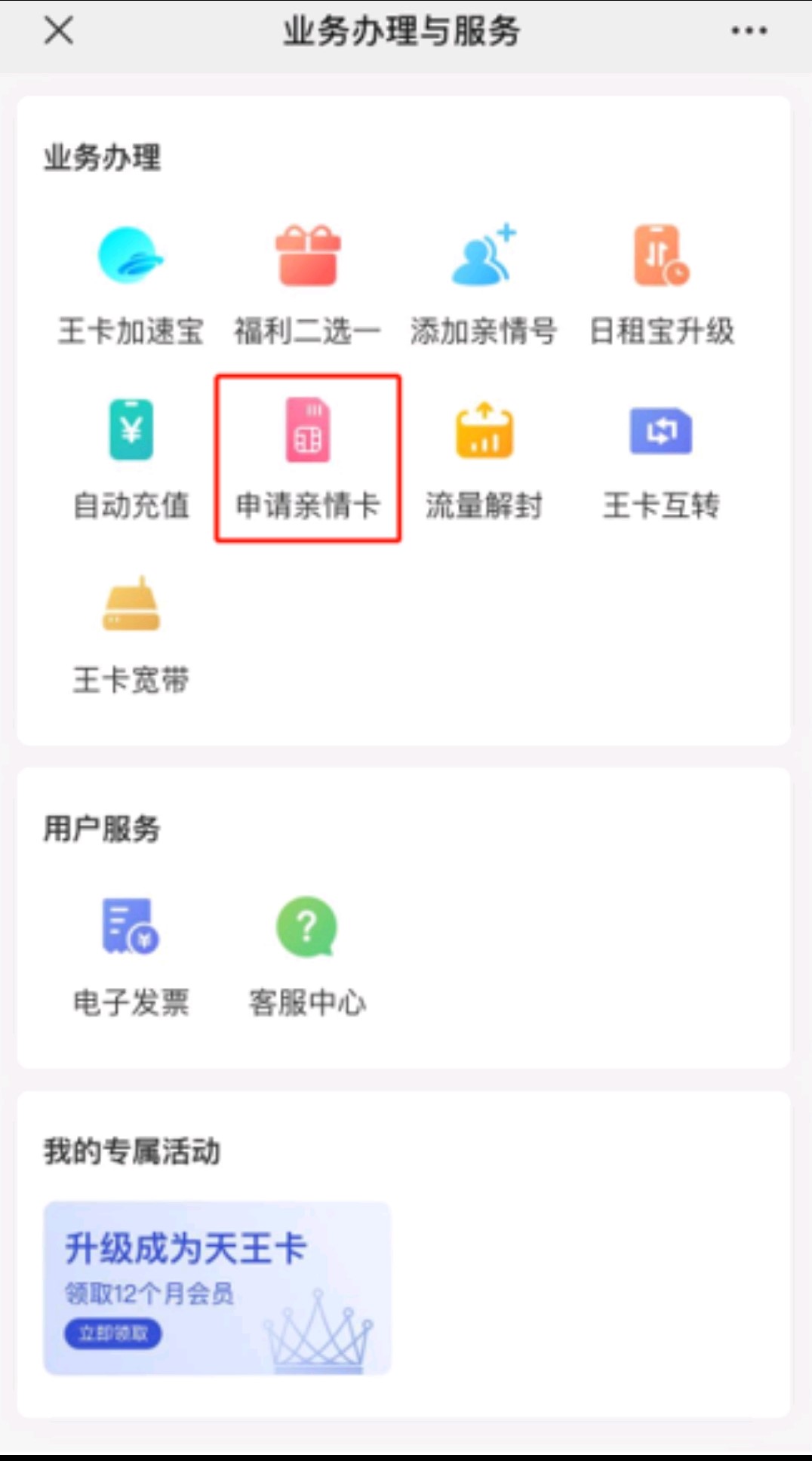Viewport: 812px width, 1461px height.
Task: Tap the 立即领取 button
Action: click(113, 1333)
